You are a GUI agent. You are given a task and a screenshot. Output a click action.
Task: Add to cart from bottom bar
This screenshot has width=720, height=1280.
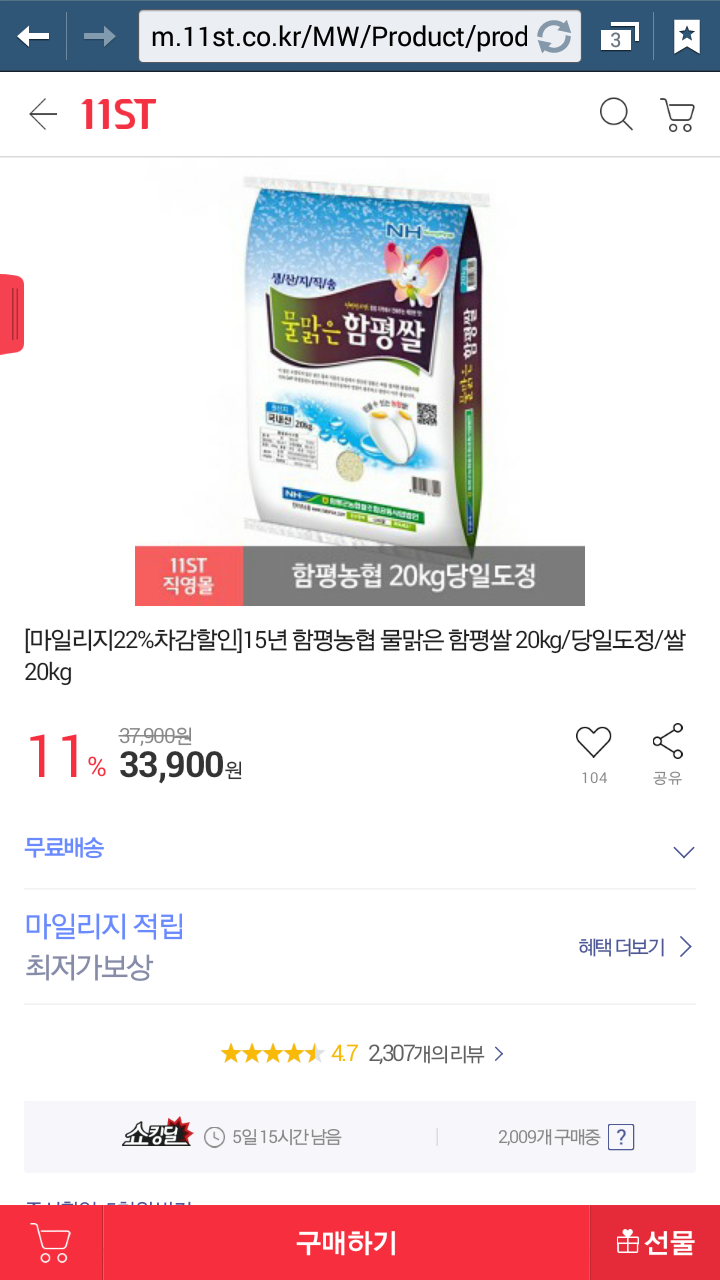(51, 1243)
